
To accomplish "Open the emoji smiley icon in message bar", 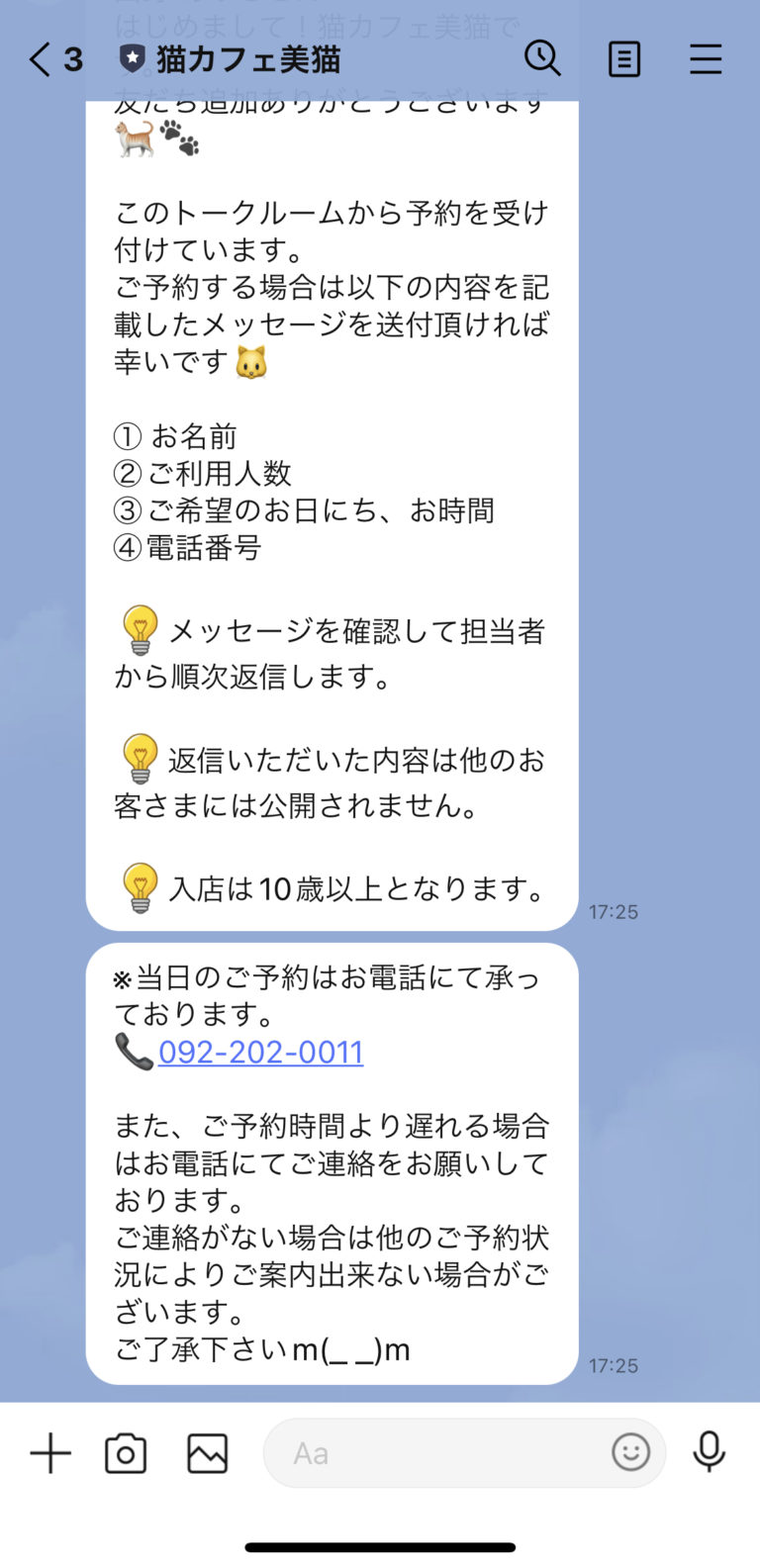I will [x=630, y=1452].
